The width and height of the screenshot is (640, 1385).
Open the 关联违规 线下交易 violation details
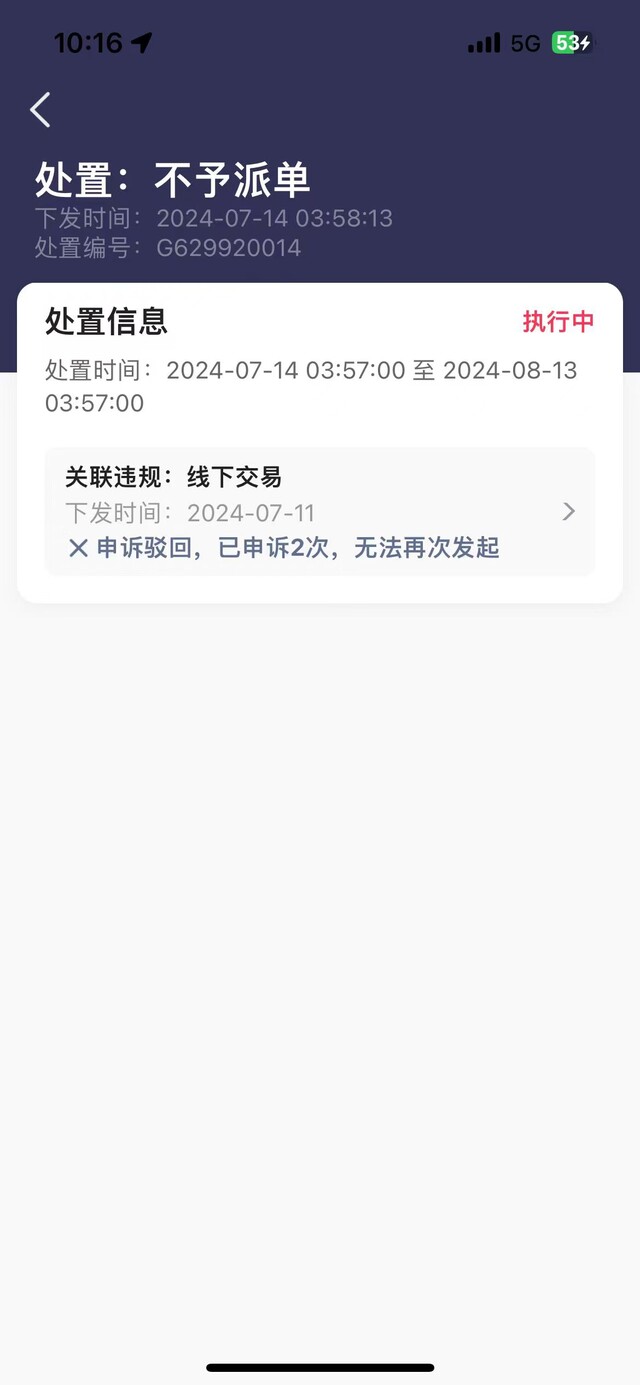(320, 512)
